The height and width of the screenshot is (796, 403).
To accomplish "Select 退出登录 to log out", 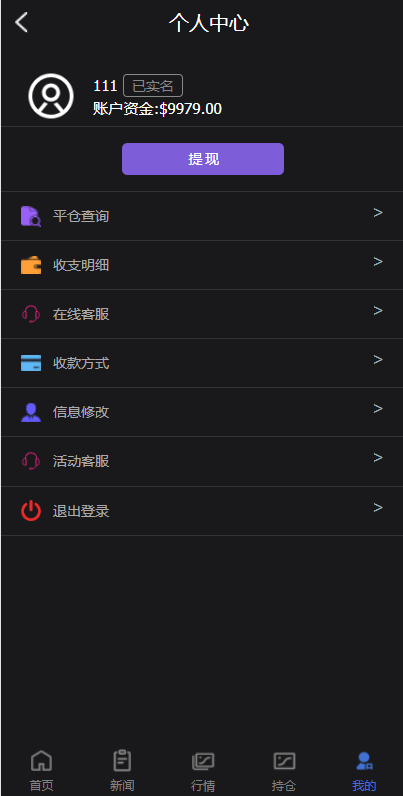I will [x=202, y=511].
